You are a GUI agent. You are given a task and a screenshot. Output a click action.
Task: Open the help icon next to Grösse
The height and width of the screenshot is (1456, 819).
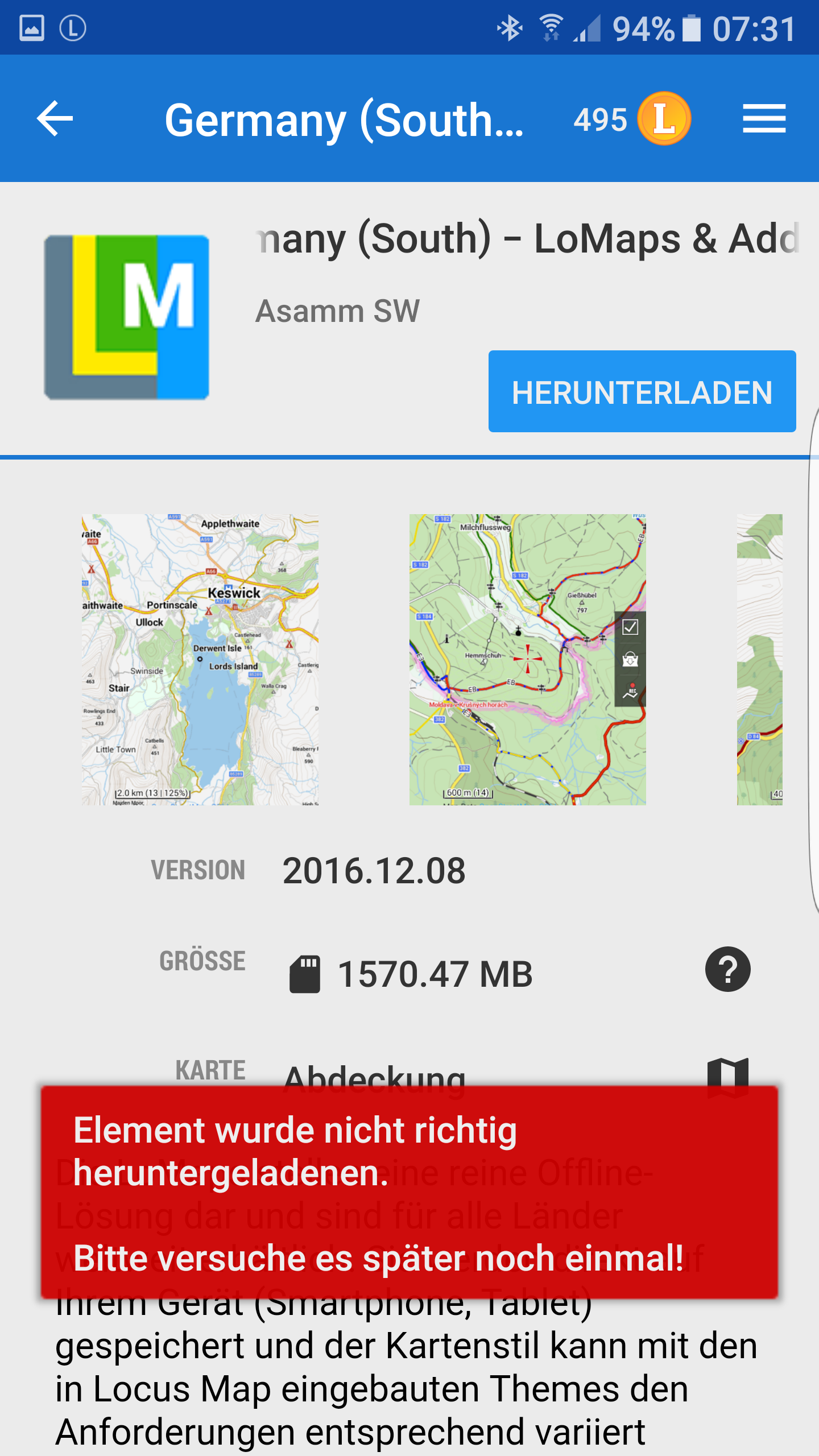tap(727, 969)
